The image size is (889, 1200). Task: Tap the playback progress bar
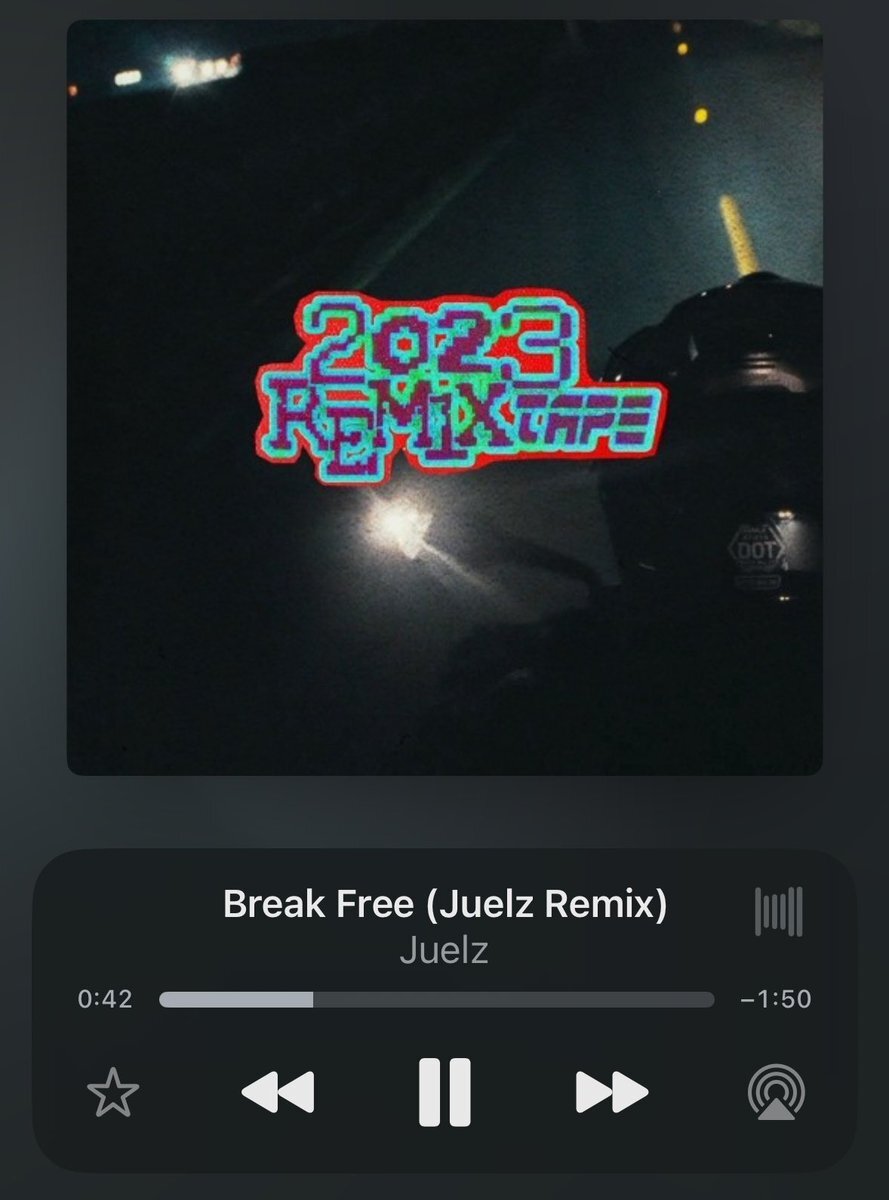point(436,999)
